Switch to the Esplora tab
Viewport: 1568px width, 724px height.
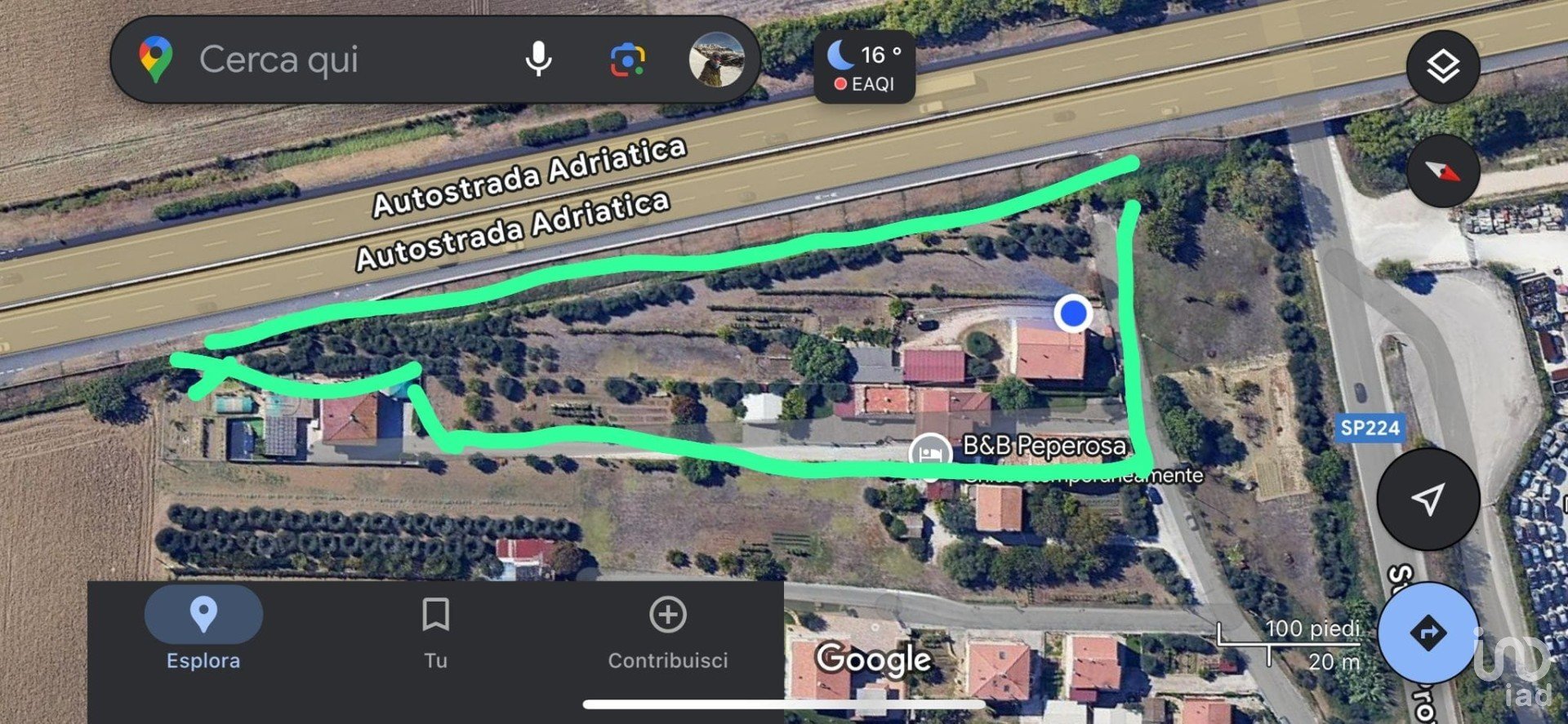203,629
